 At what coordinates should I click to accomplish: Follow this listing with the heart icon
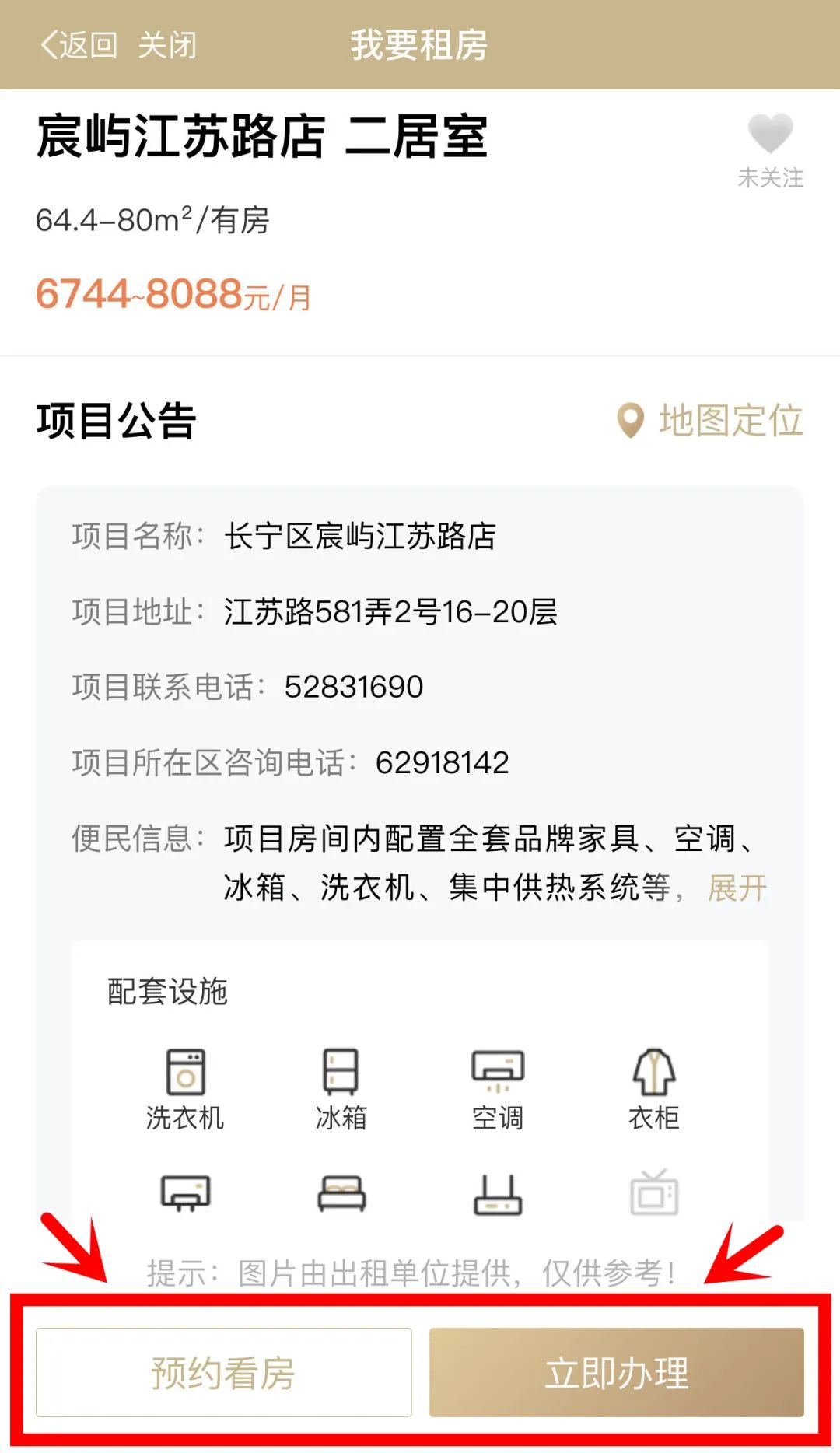point(770,133)
